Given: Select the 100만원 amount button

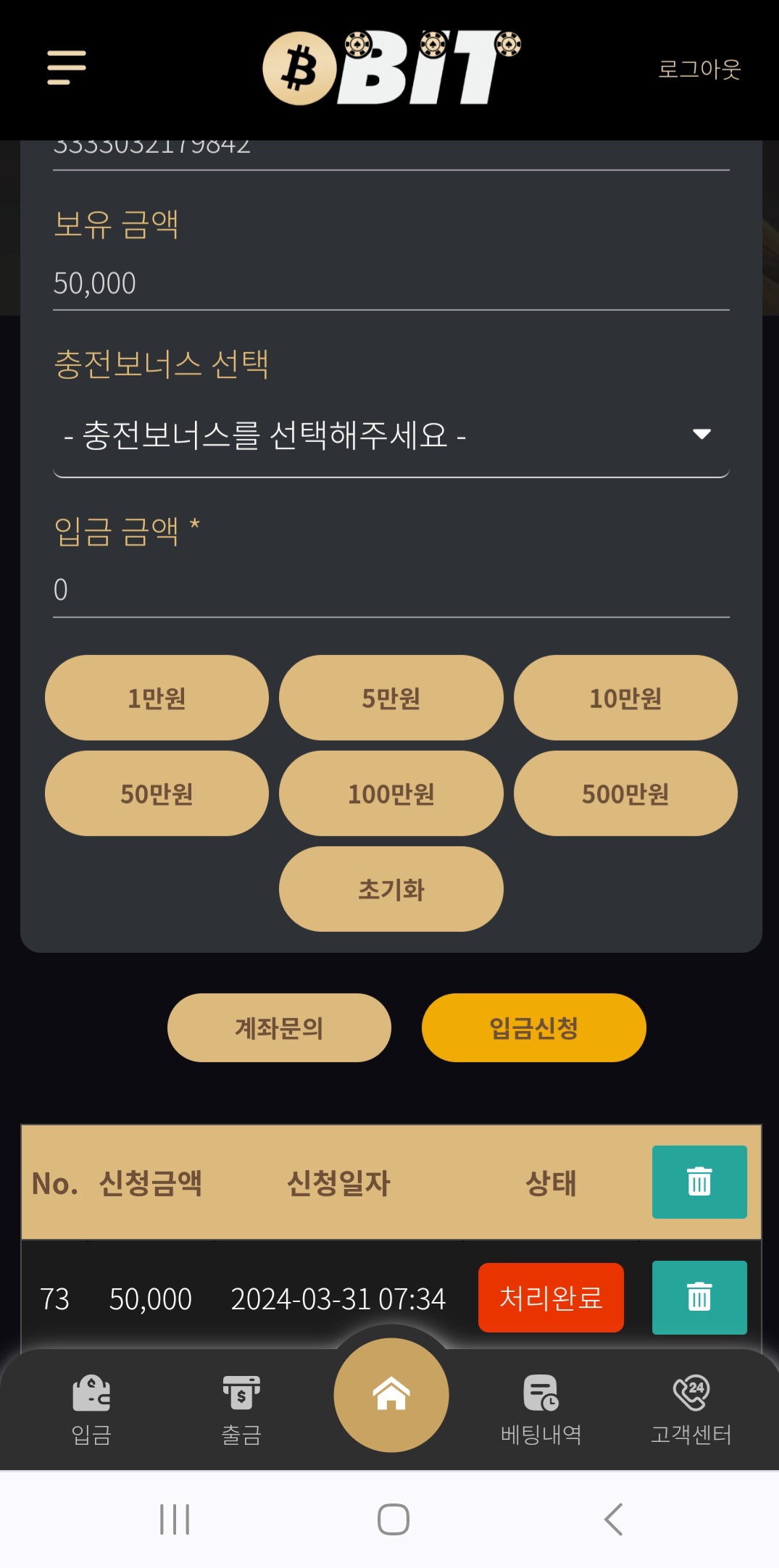Looking at the screenshot, I should point(391,793).
